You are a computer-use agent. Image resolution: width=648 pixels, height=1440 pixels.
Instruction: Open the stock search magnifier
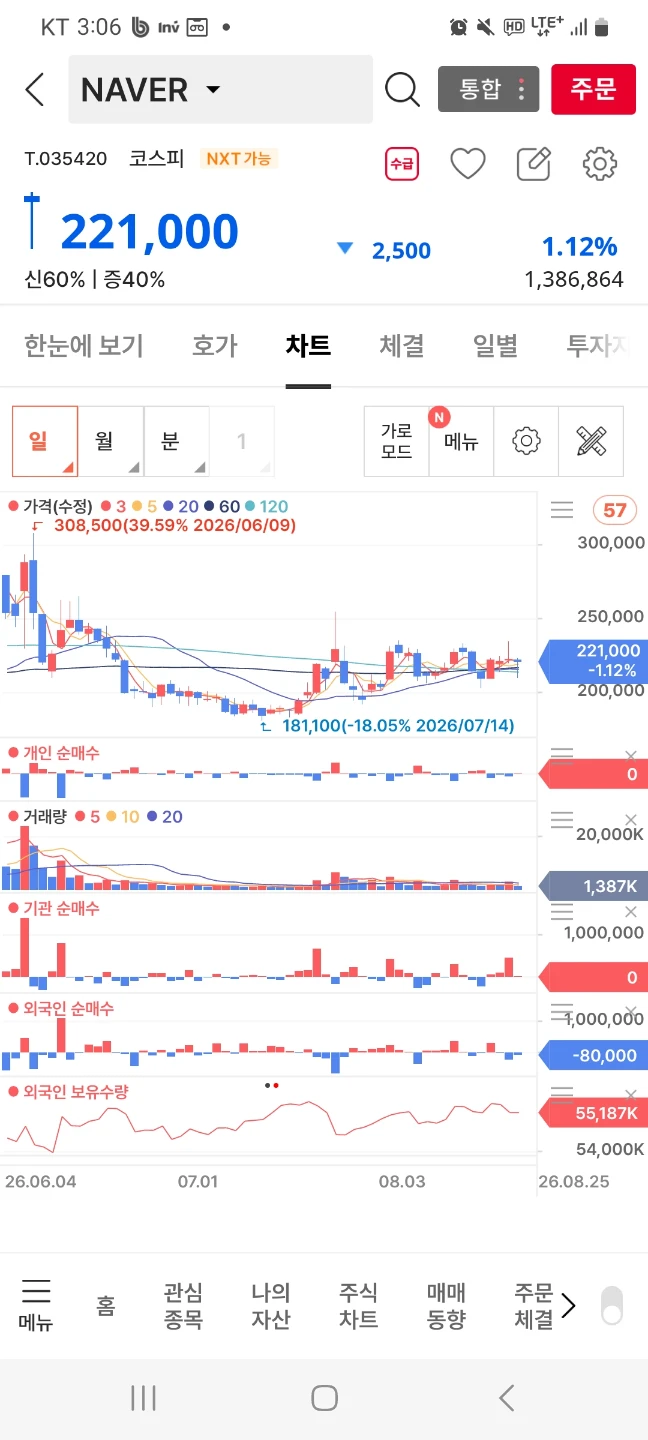tap(402, 89)
